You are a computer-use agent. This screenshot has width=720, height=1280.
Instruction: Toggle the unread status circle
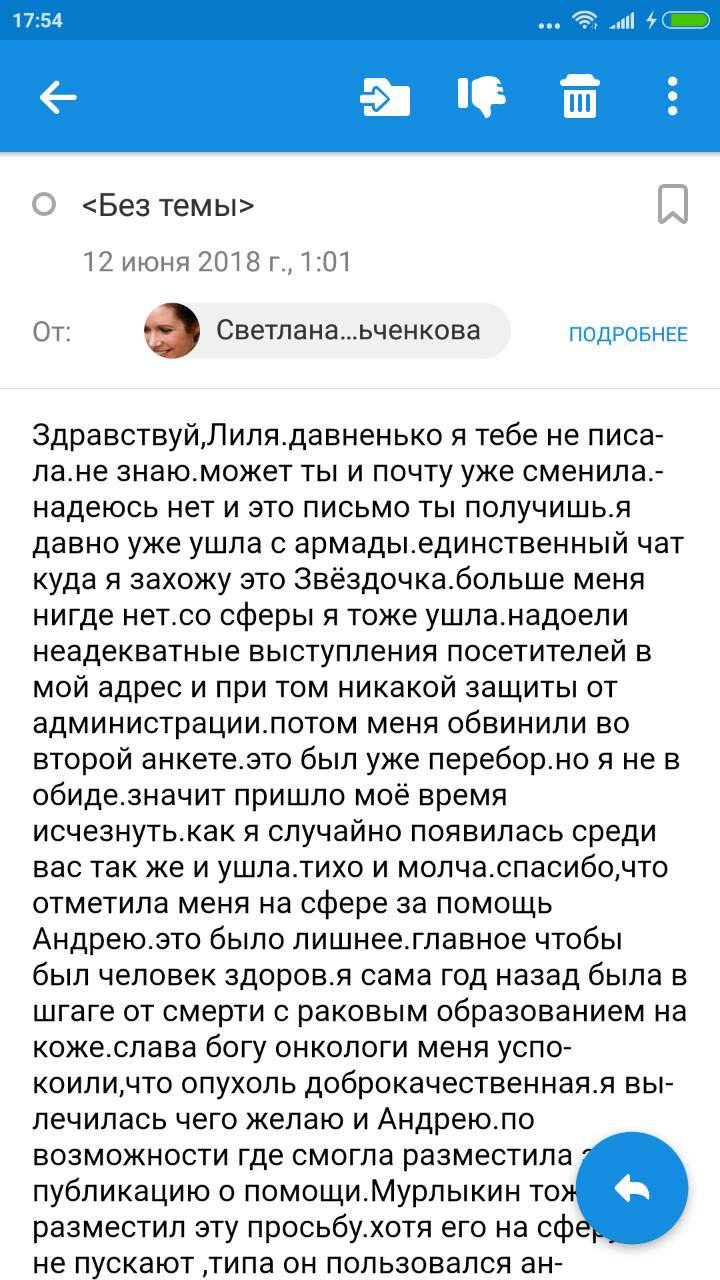point(44,205)
